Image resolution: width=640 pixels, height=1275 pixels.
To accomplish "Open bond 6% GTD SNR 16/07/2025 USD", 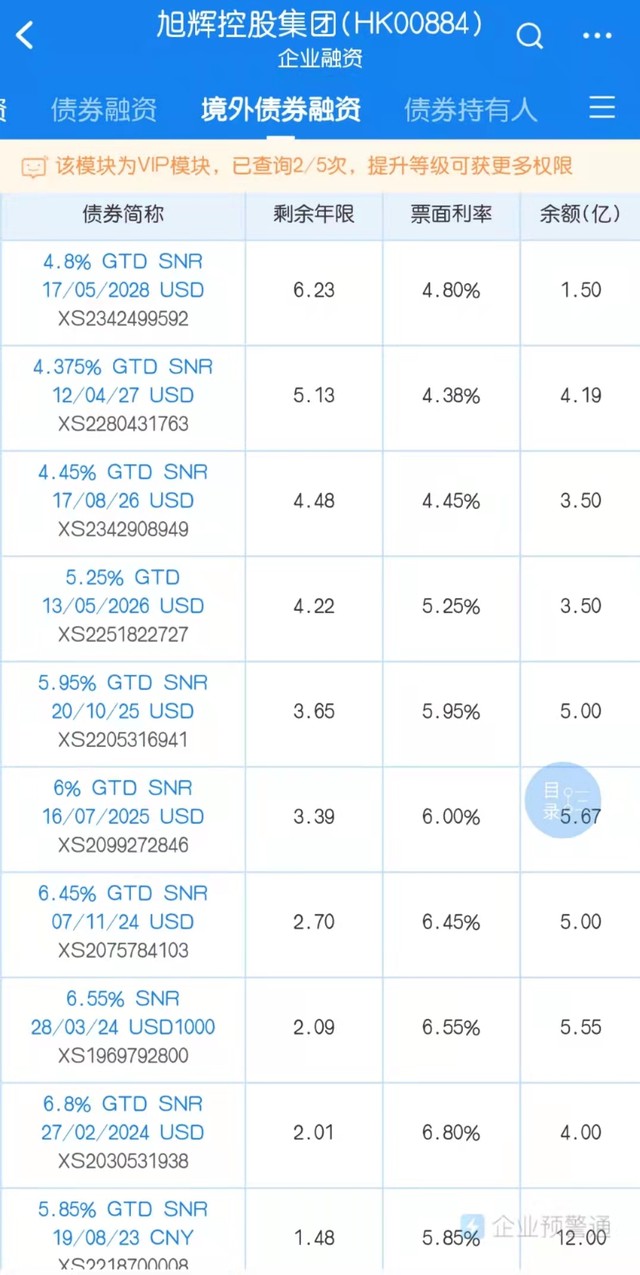I will [x=123, y=817].
